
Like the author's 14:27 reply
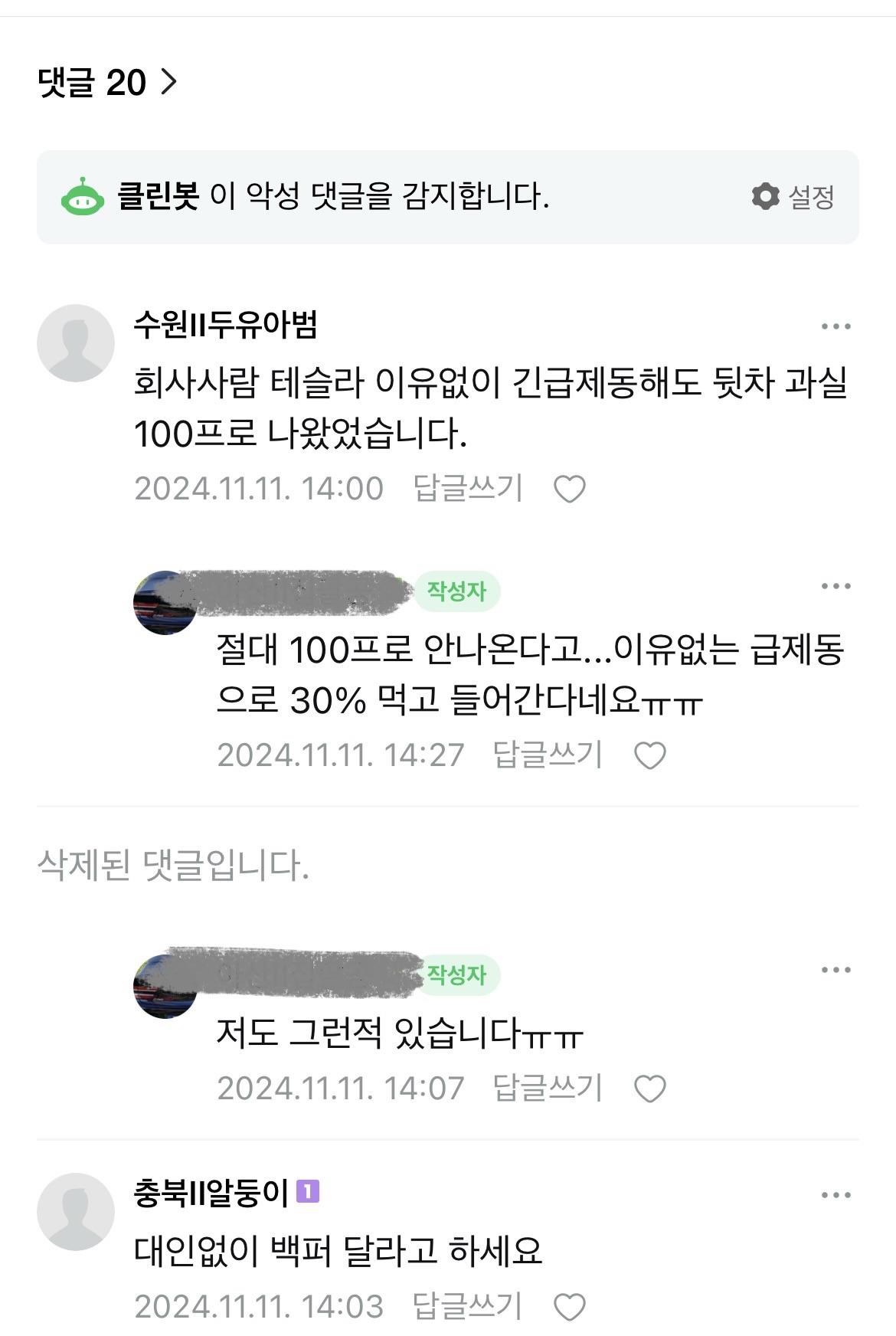650,755
